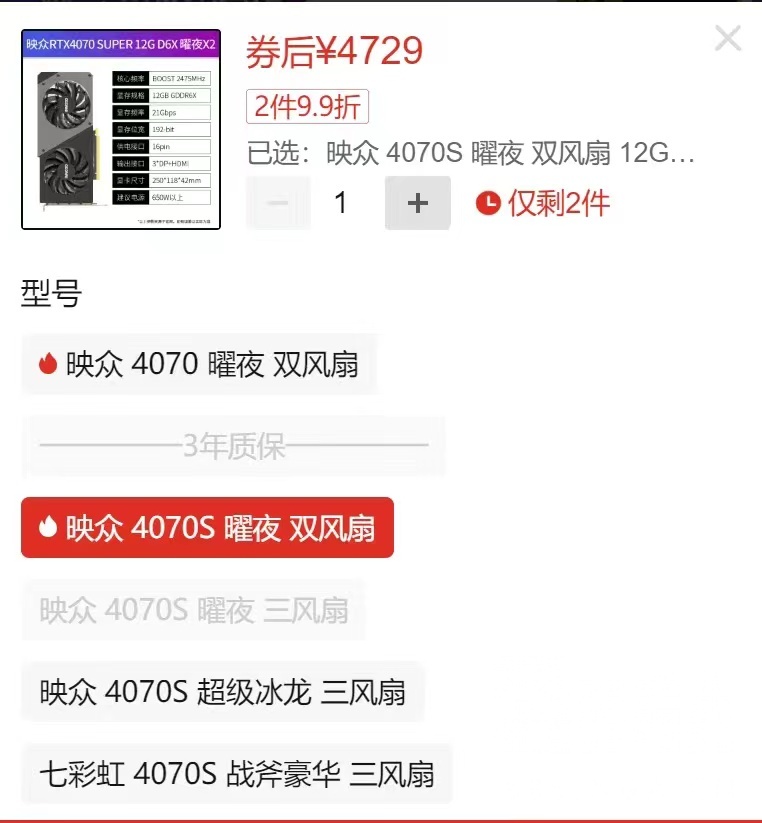Click the 券后¥4729 price text
Viewport: 762px width, 823px height.
point(342,48)
